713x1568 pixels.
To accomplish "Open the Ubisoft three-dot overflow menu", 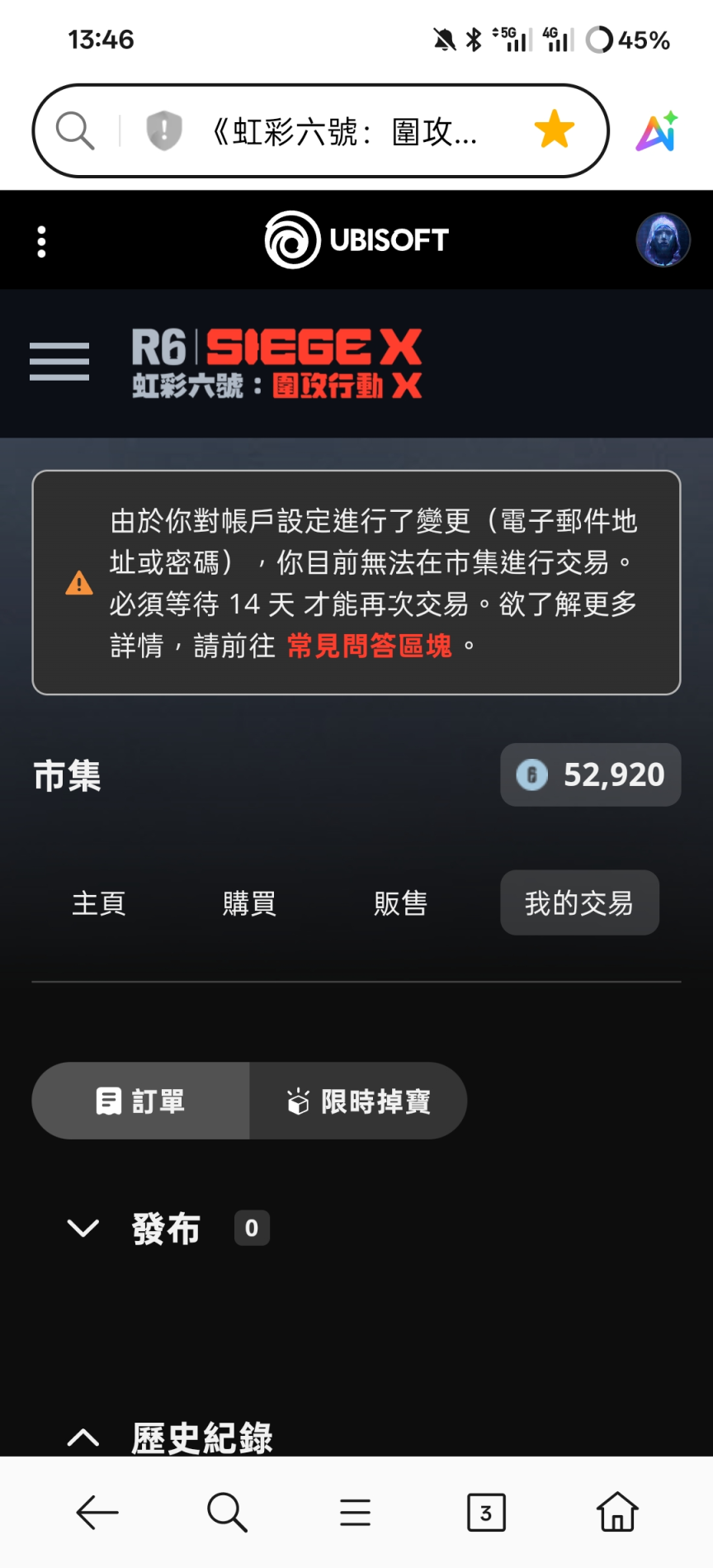I will pos(41,241).
